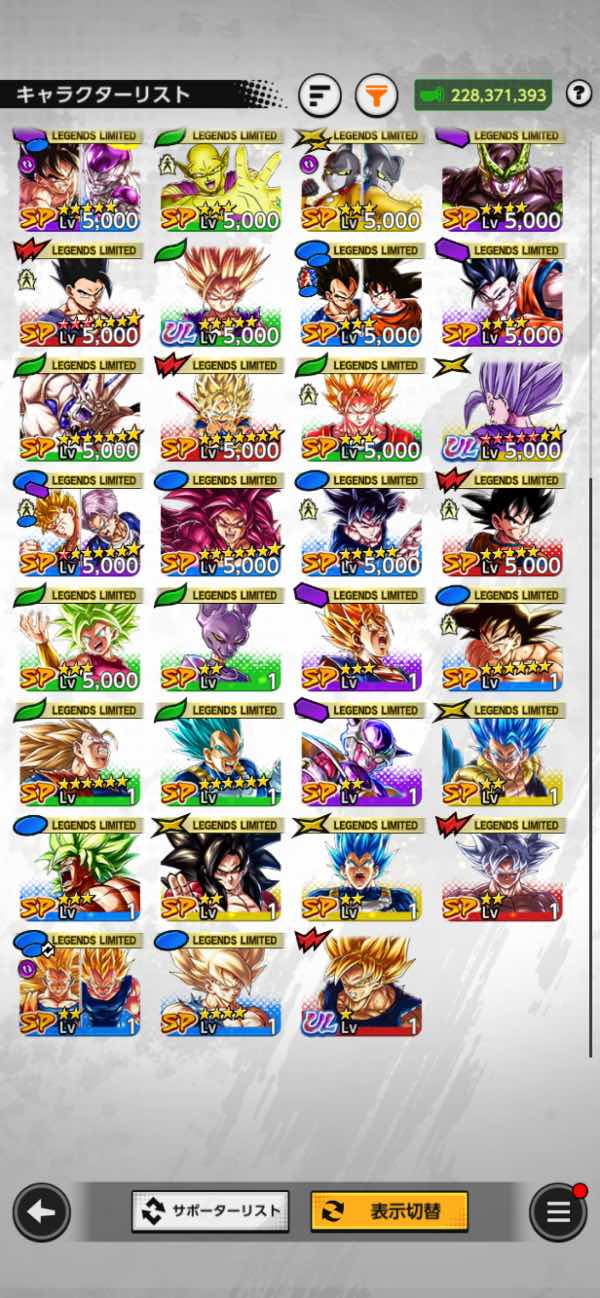600x1298 pixels.
Task: Tap the 表示切替 display switch button
Action: [389, 1211]
